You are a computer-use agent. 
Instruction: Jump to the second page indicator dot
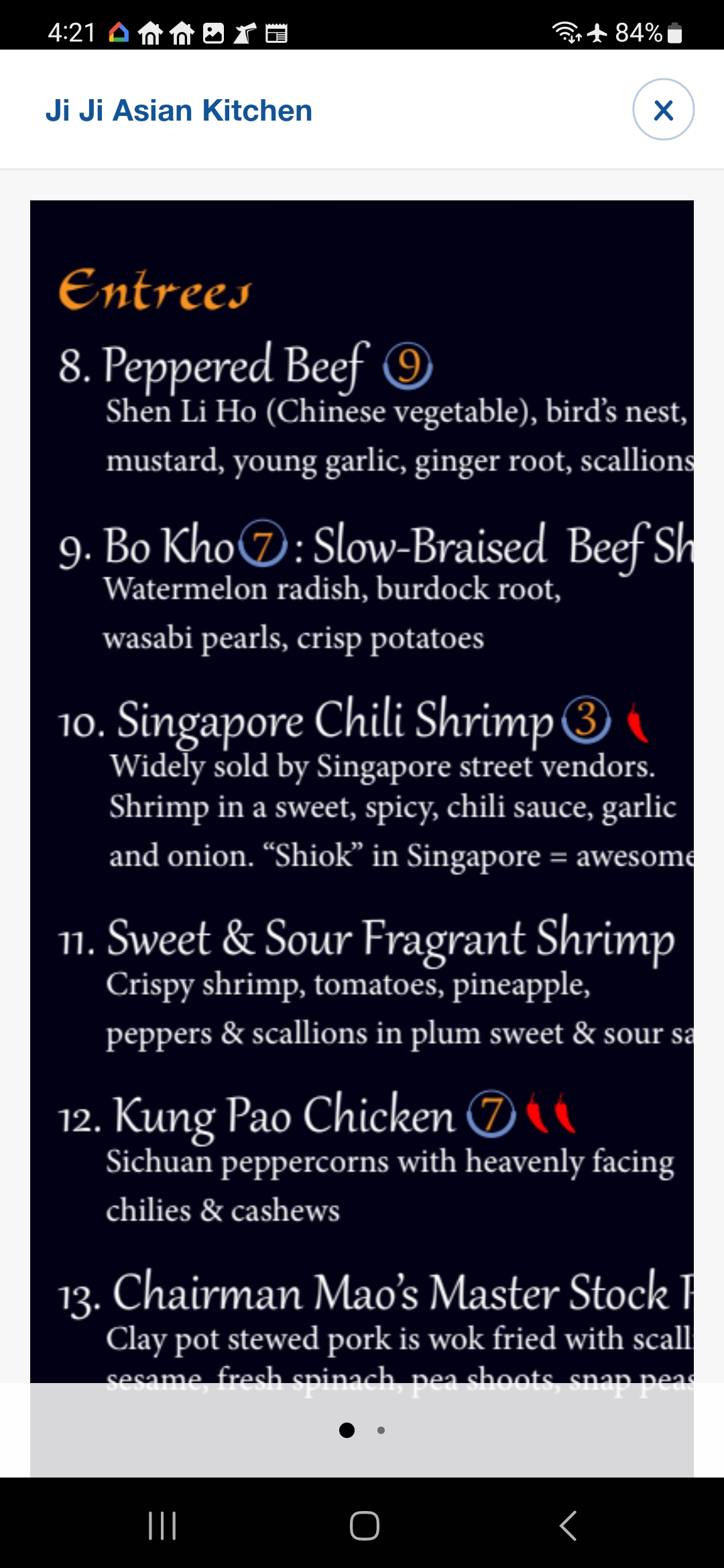(381, 1430)
